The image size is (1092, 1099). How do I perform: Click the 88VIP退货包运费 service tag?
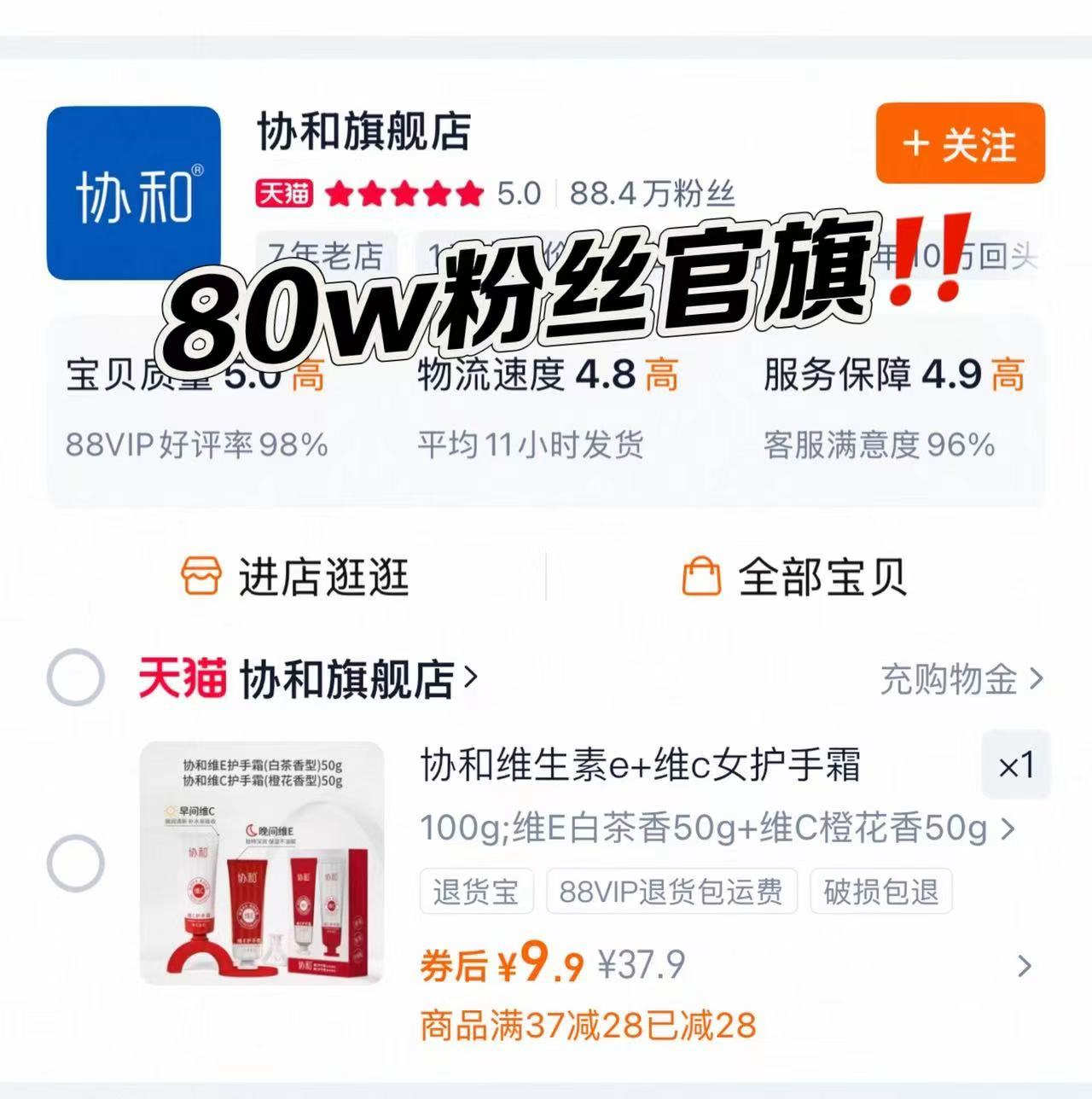click(673, 891)
